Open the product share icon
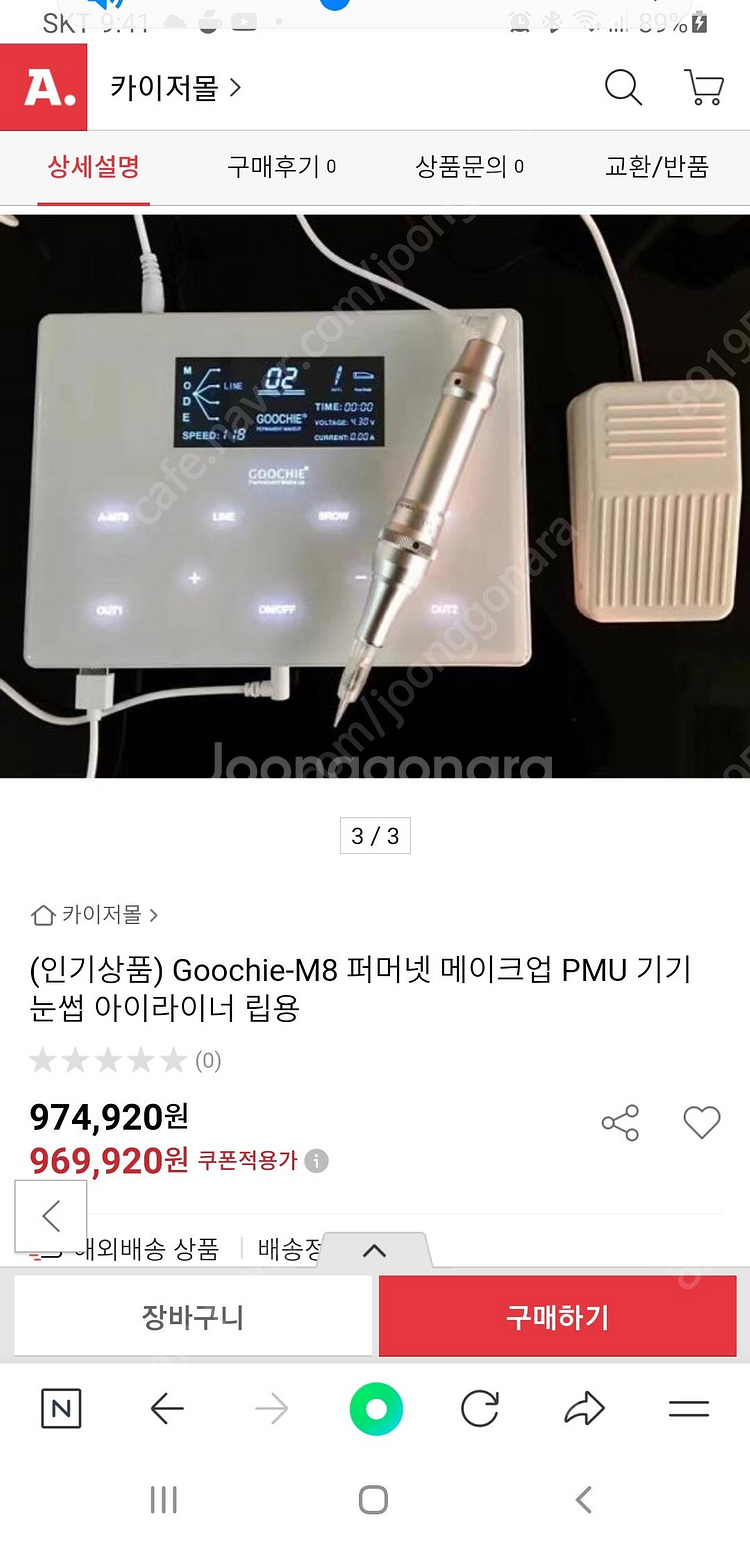Image resolution: width=750 pixels, height=1542 pixels. pos(622,1122)
